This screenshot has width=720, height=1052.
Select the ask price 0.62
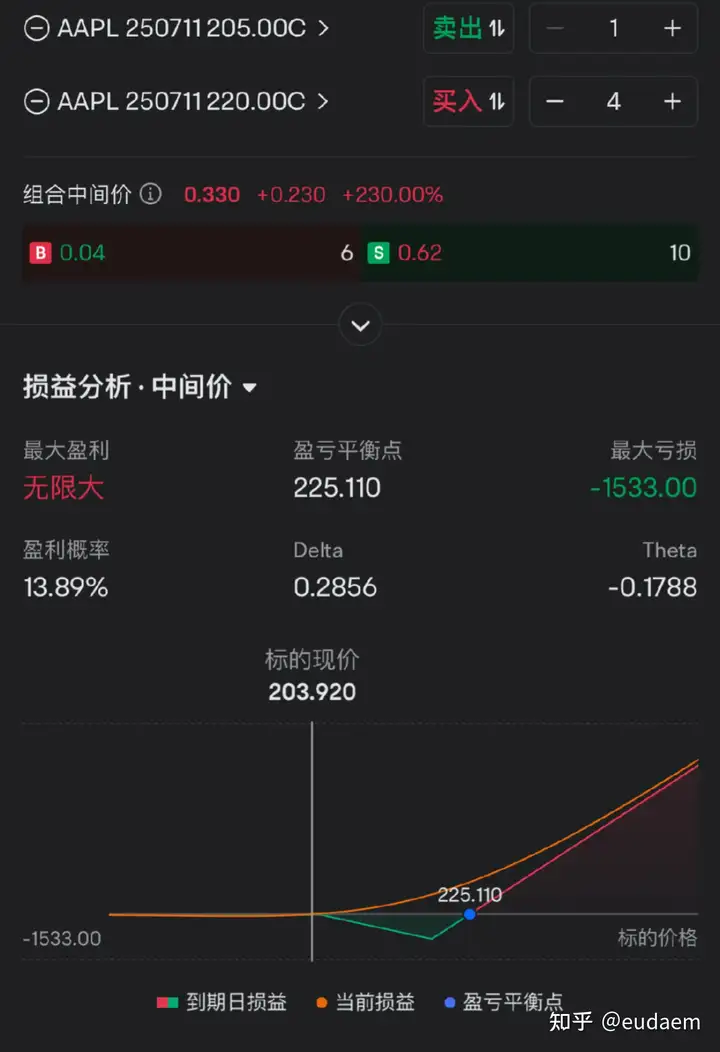pos(530,253)
